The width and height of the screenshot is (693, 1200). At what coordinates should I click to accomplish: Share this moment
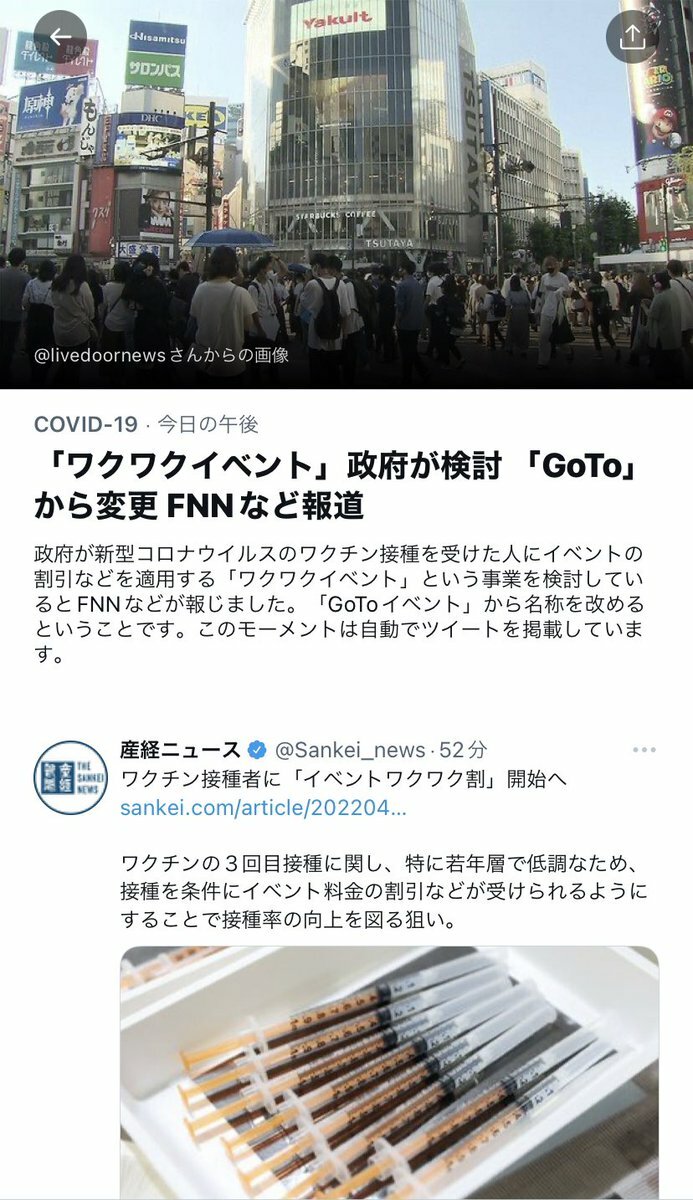pos(632,37)
